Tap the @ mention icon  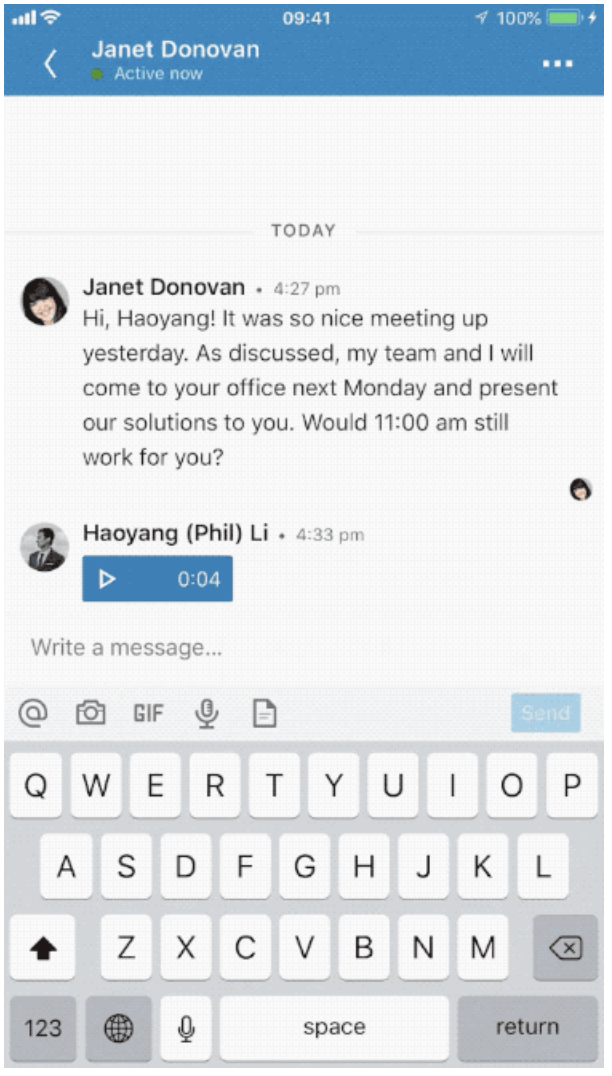click(x=33, y=714)
